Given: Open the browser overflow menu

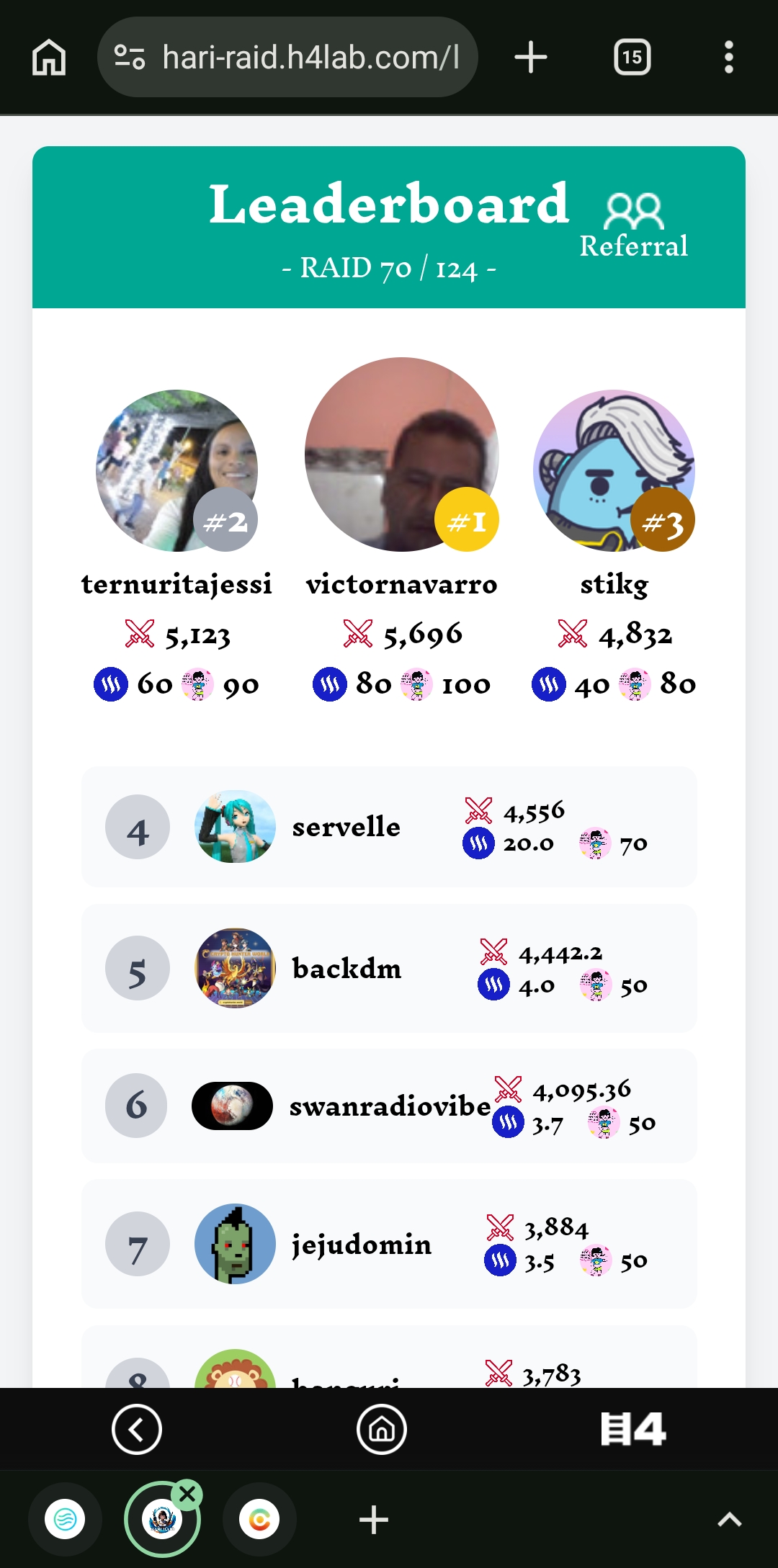Looking at the screenshot, I should point(729,57).
